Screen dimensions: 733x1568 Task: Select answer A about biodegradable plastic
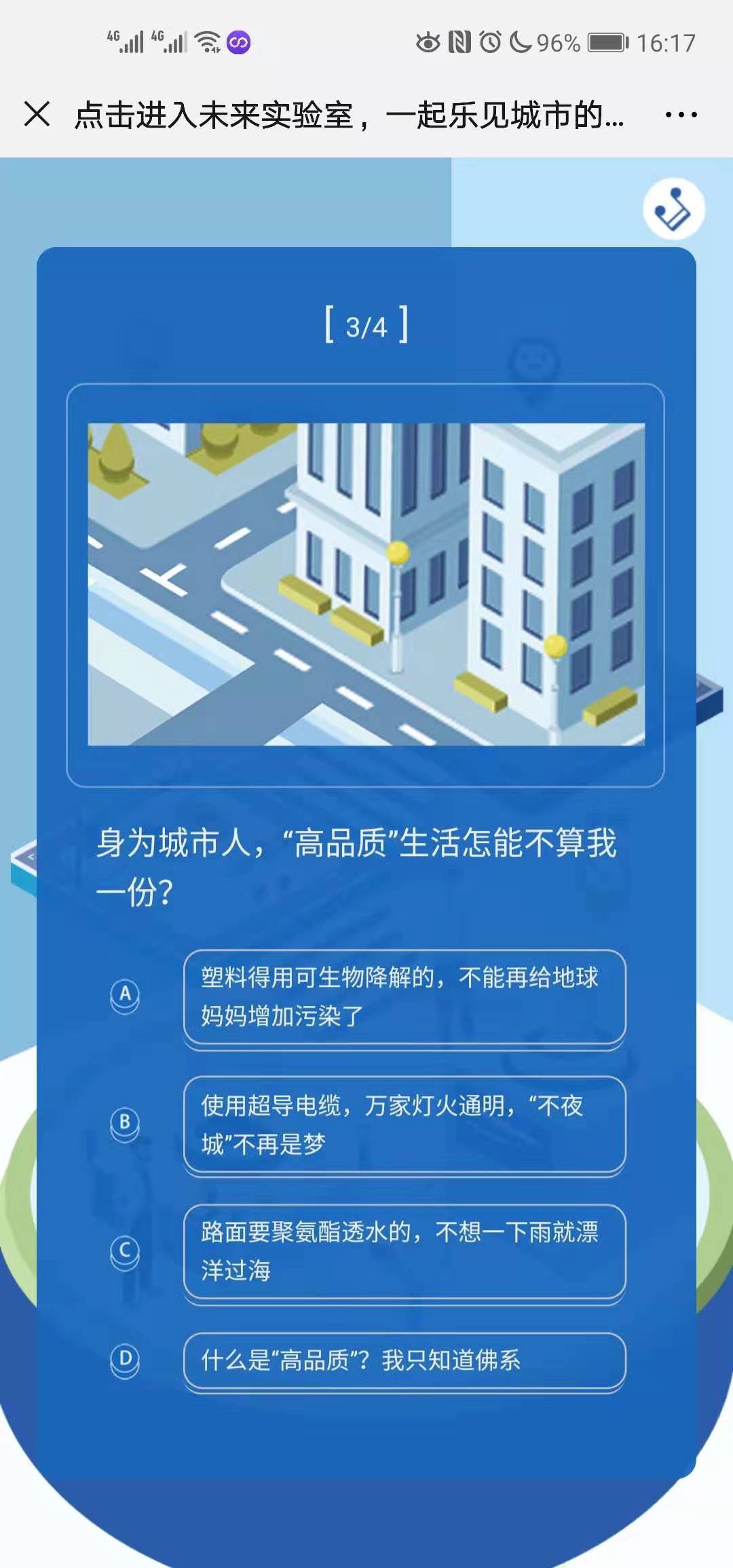click(405, 996)
